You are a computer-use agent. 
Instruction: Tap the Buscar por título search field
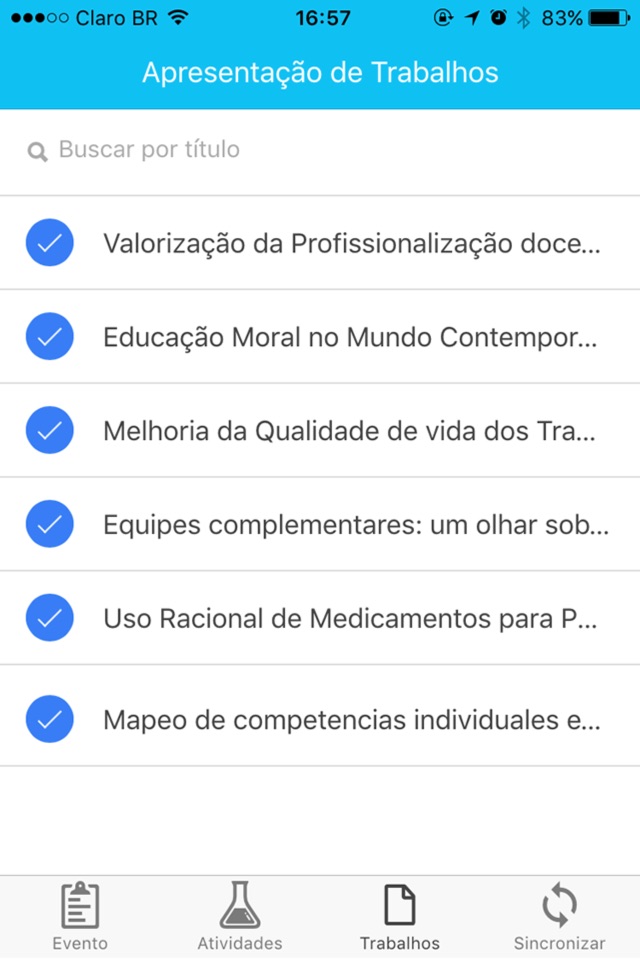320,150
